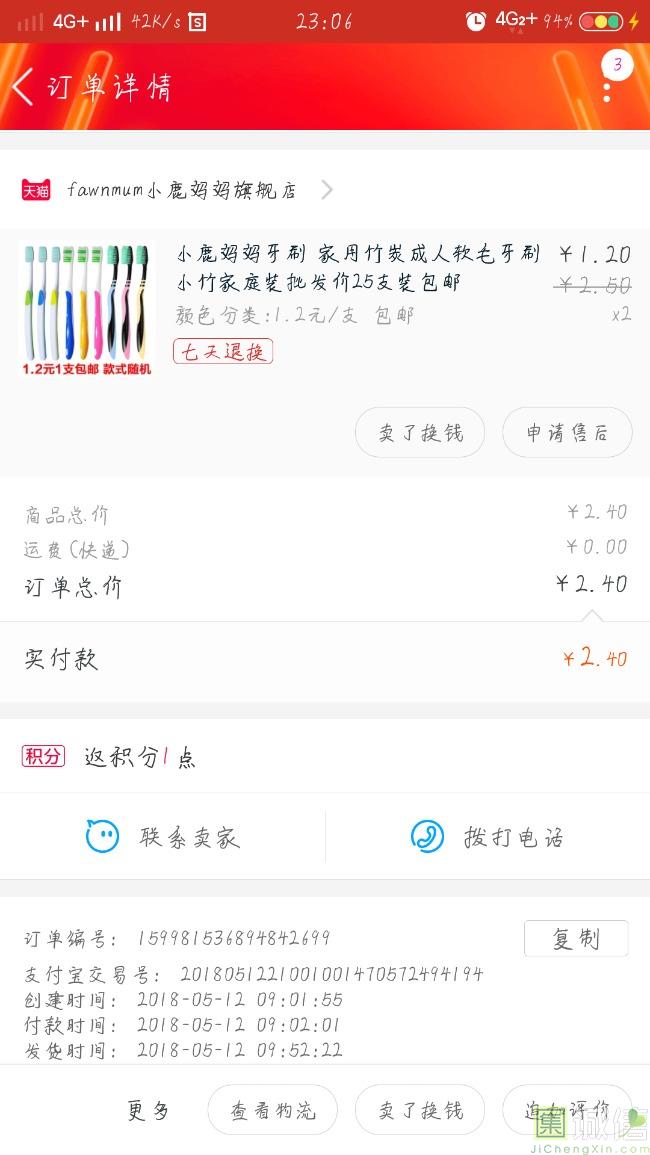Check shipping with 查看物流
The width and height of the screenshot is (650, 1155).
pos(272,1110)
